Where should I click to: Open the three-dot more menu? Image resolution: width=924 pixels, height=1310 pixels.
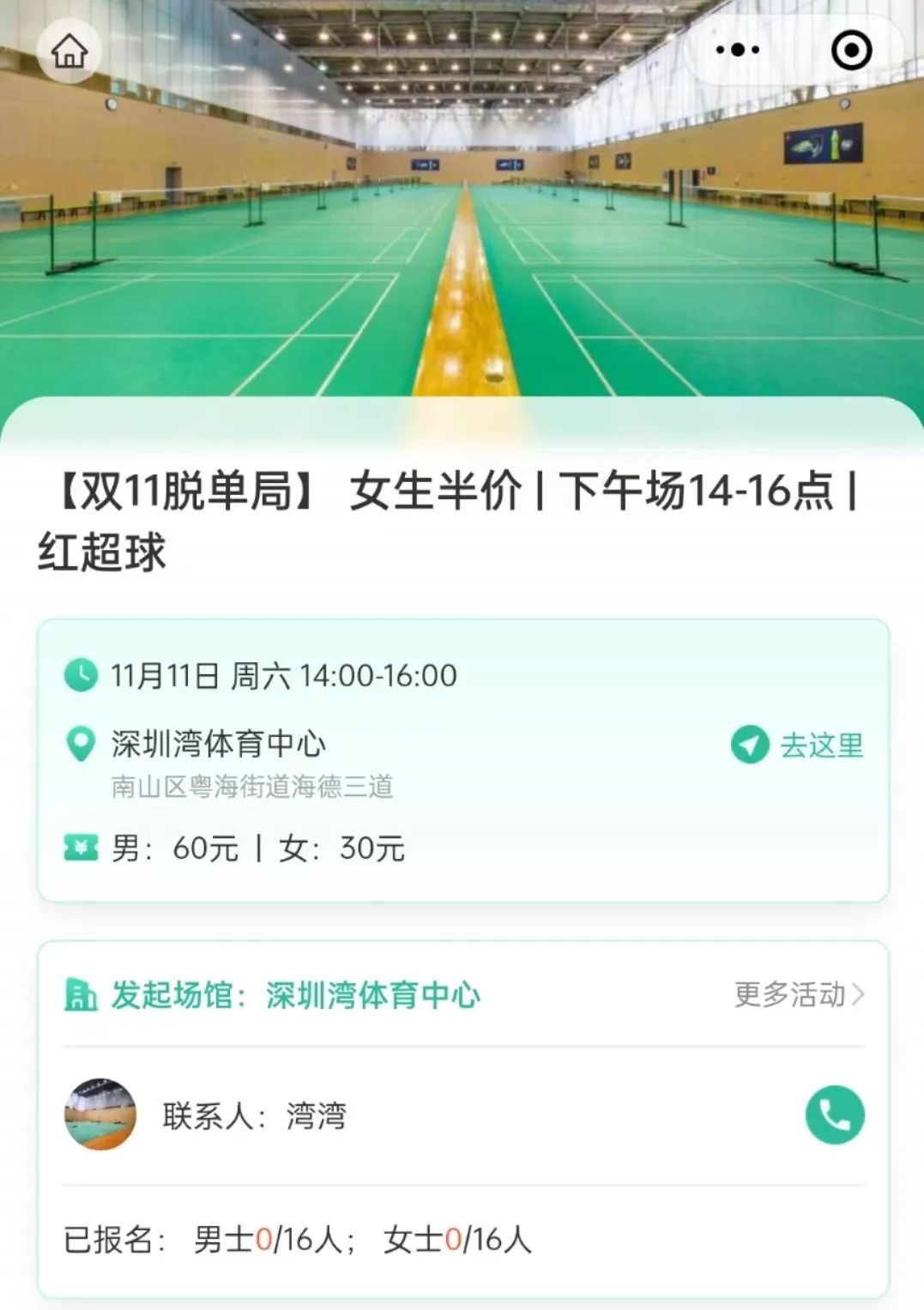738,50
